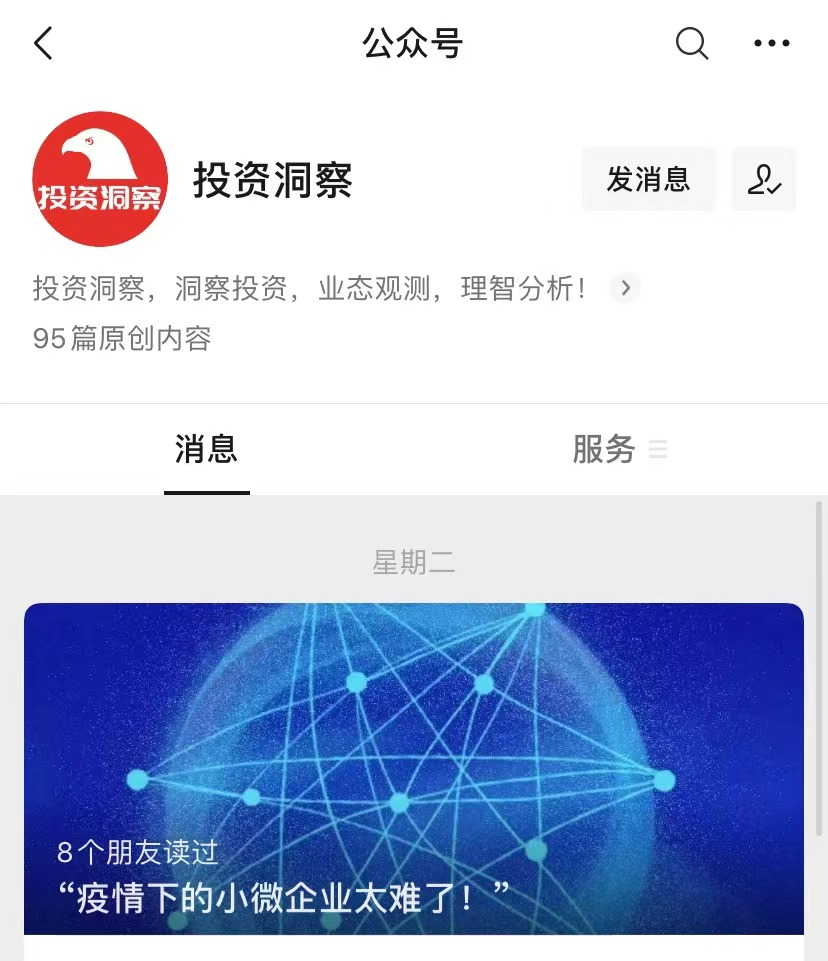Tap the 发消息 button
Viewport: 828px width, 961px height.
point(648,179)
